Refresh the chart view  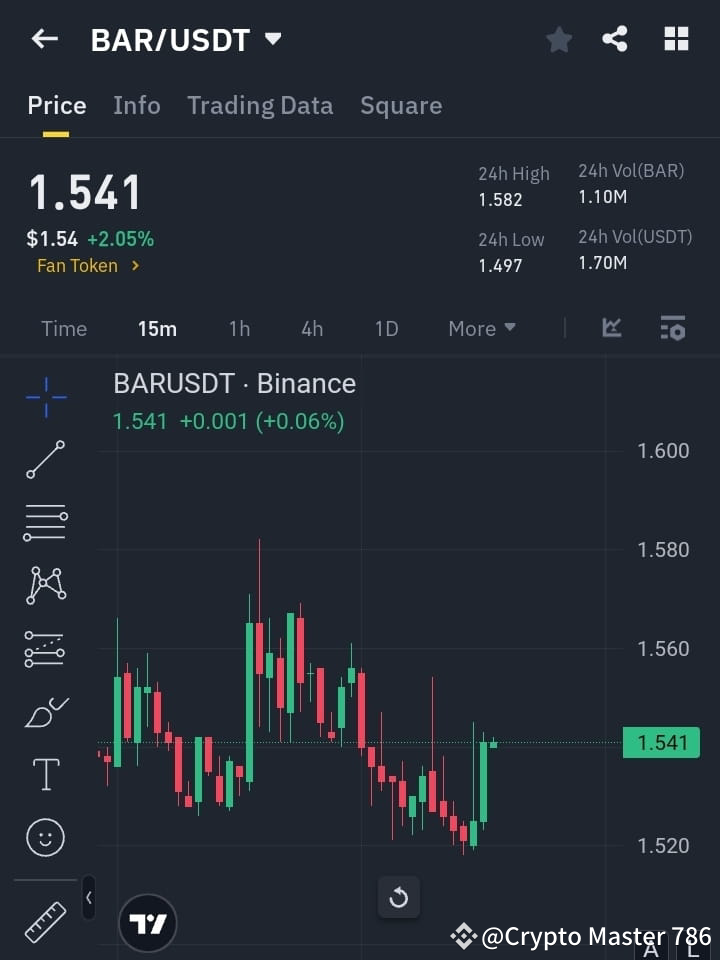399,897
